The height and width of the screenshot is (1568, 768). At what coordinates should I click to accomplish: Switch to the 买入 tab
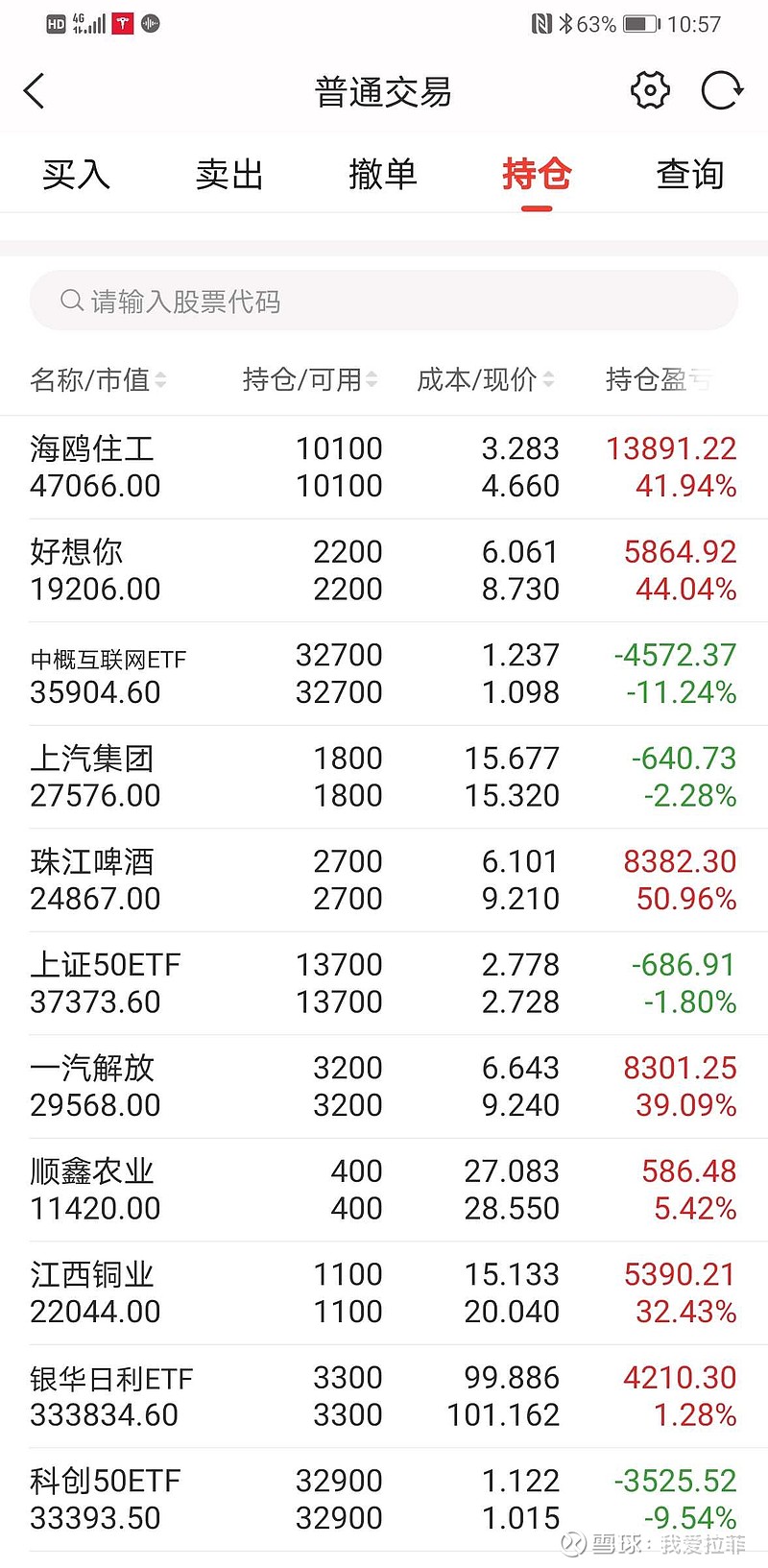click(76, 175)
